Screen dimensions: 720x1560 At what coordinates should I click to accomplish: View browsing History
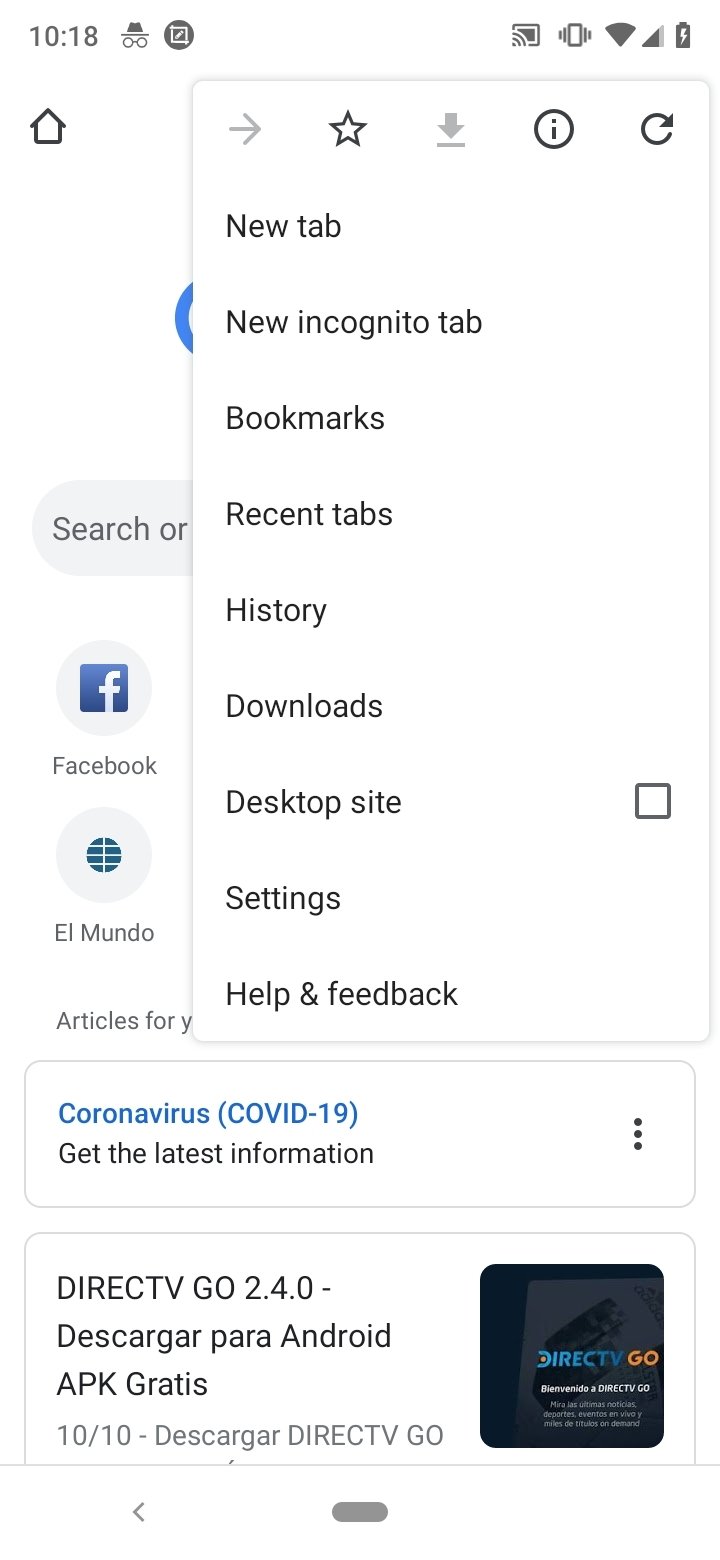coord(451,610)
